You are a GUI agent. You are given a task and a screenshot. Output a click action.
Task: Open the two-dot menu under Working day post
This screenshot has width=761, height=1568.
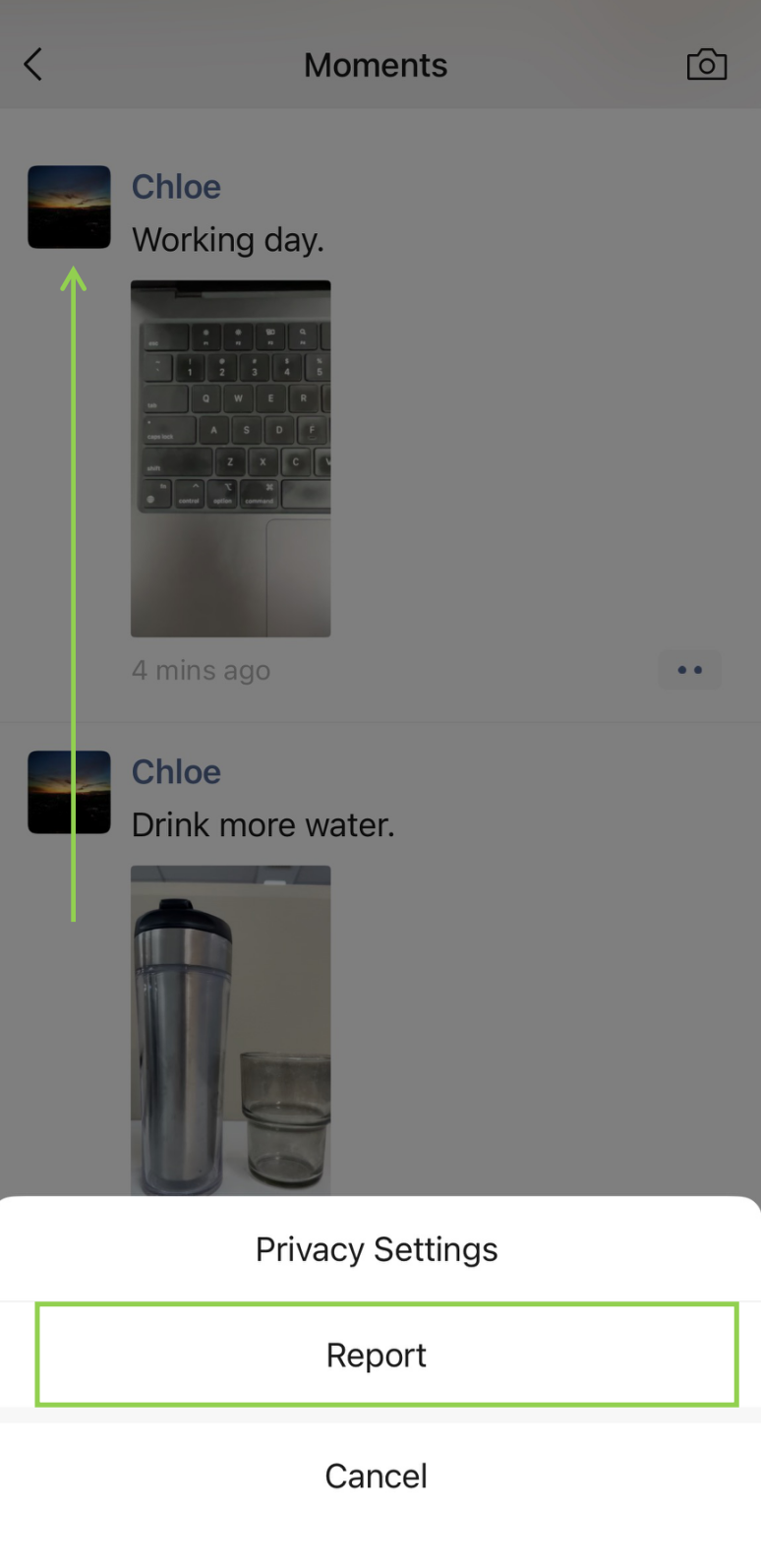click(x=689, y=670)
